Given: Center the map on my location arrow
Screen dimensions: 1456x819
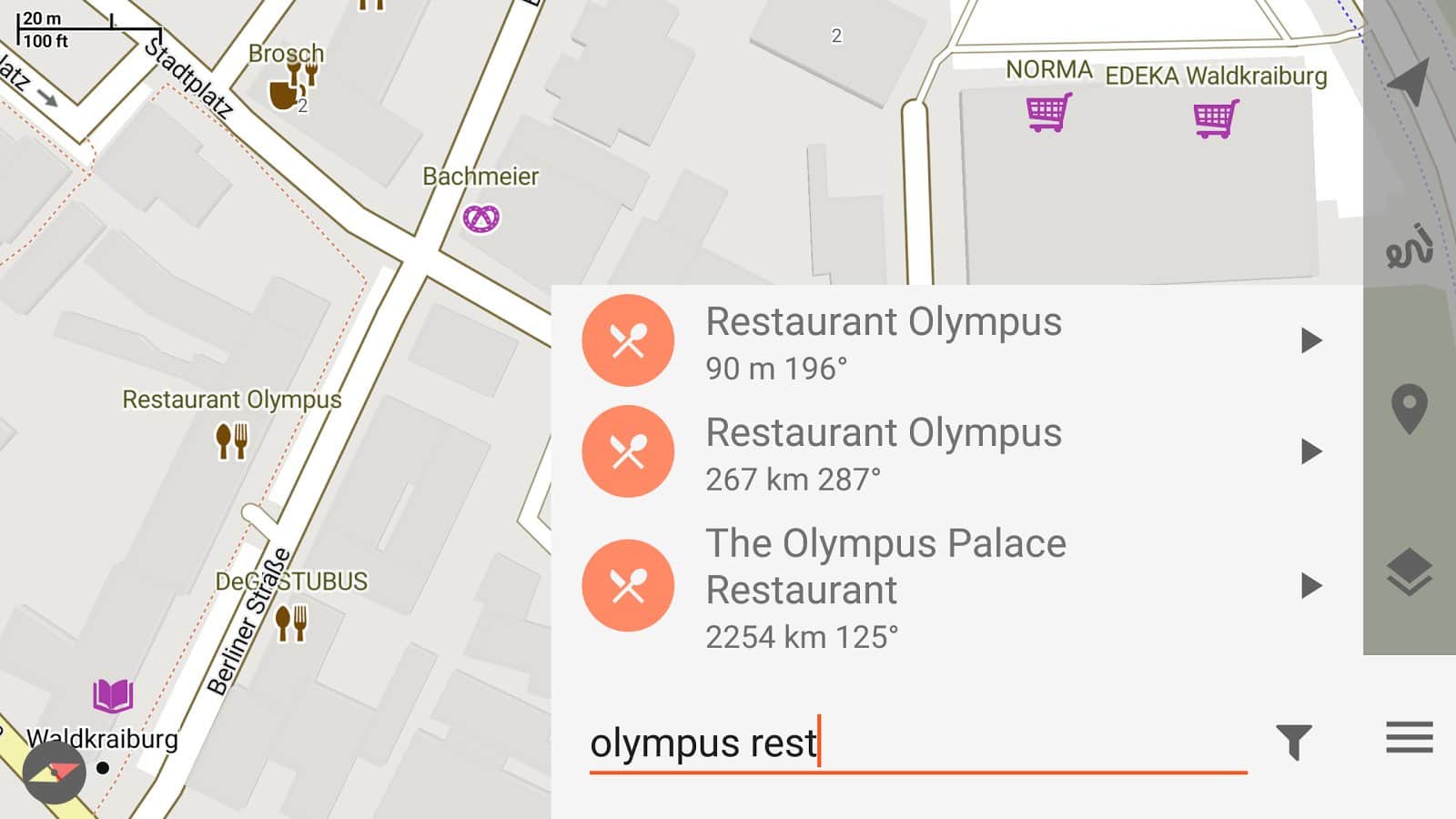Looking at the screenshot, I should point(1409,82).
